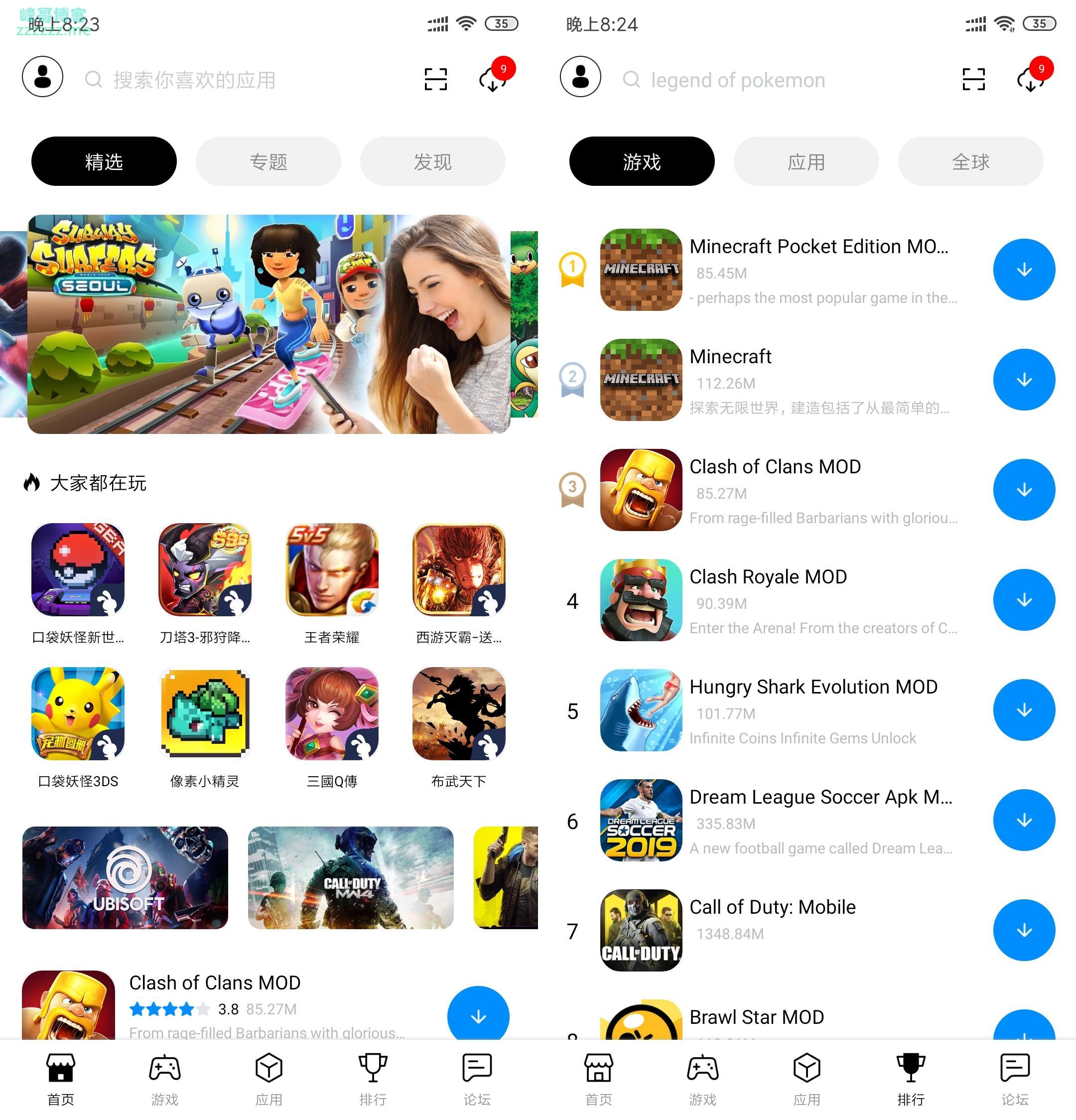
Task: Open 口袋妖怪3DS from the grid
Action: click(x=78, y=714)
